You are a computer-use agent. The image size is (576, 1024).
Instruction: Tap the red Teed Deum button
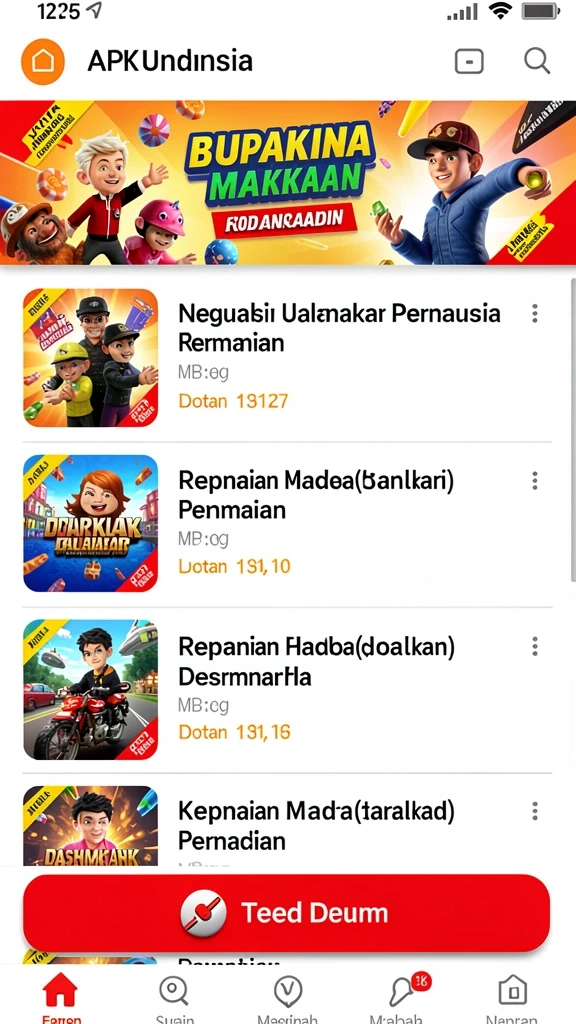287,912
